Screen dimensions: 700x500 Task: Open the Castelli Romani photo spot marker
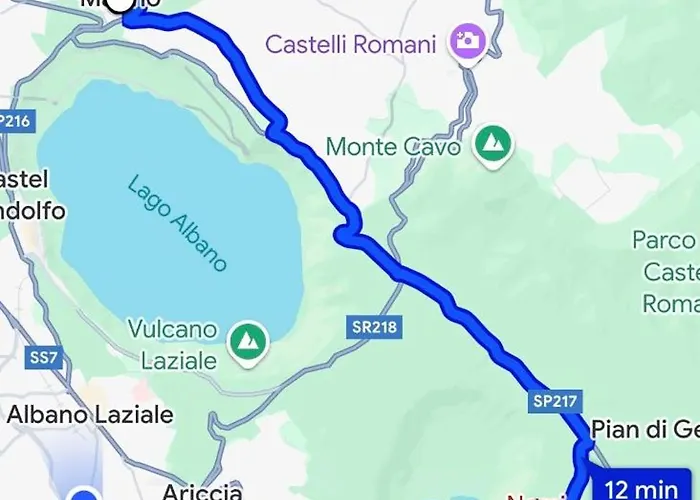click(x=467, y=42)
